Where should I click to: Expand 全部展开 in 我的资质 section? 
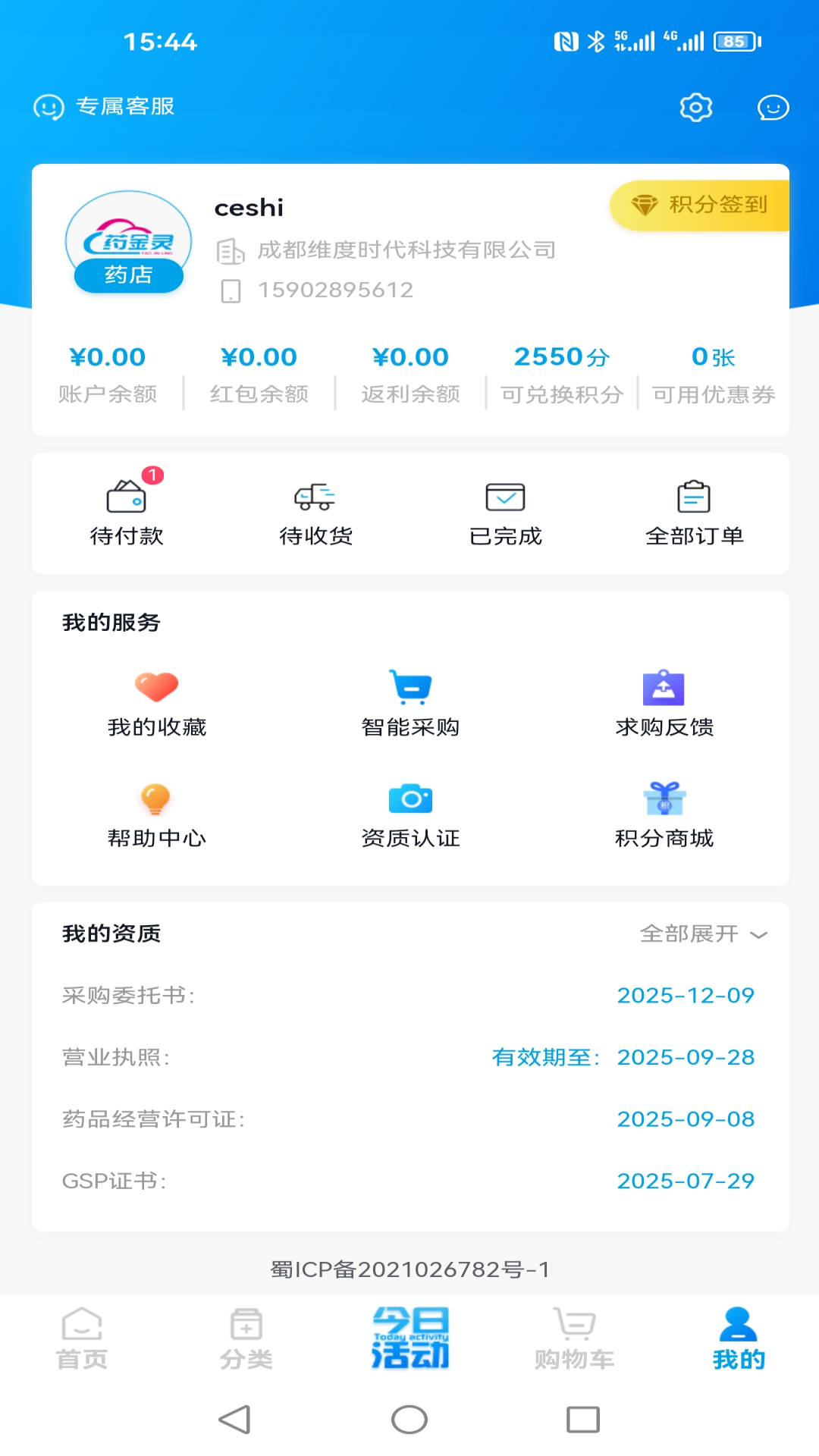(x=701, y=935)
